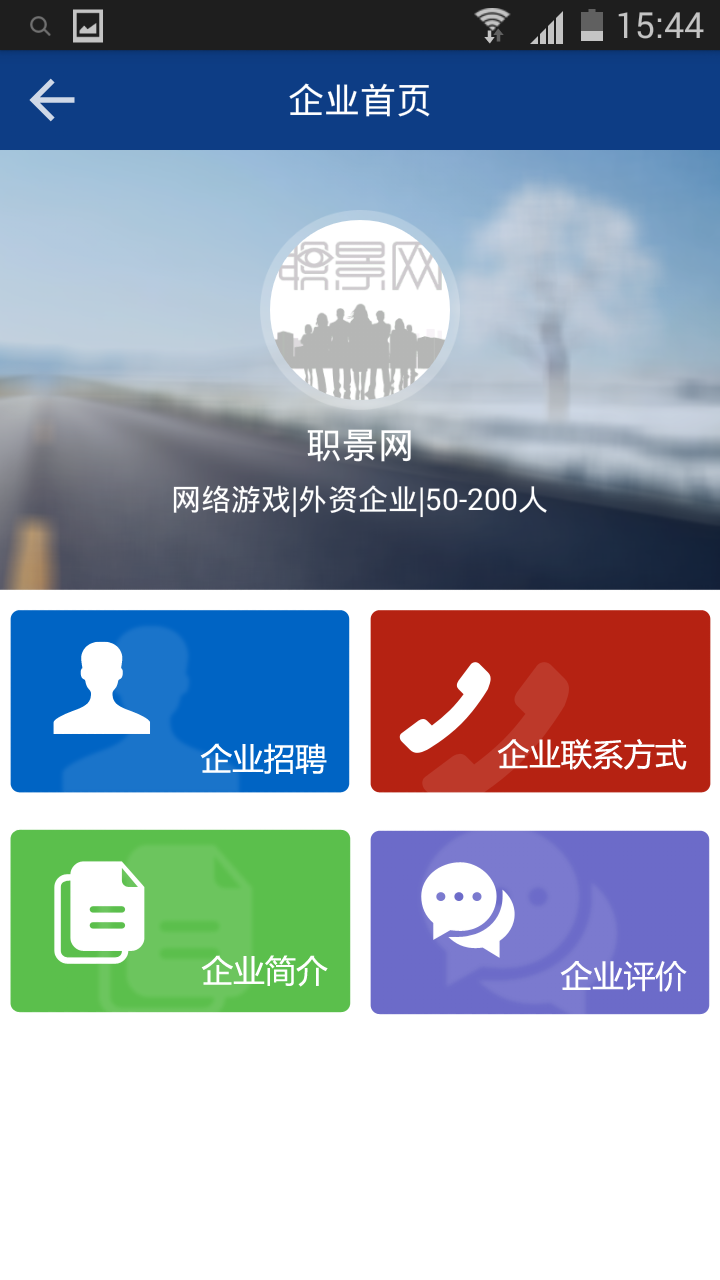This screenshot has height=1280, width=720.
Task: Tap the 企业首页 page title
Action: pyautogui.click(x=360, y=99)
